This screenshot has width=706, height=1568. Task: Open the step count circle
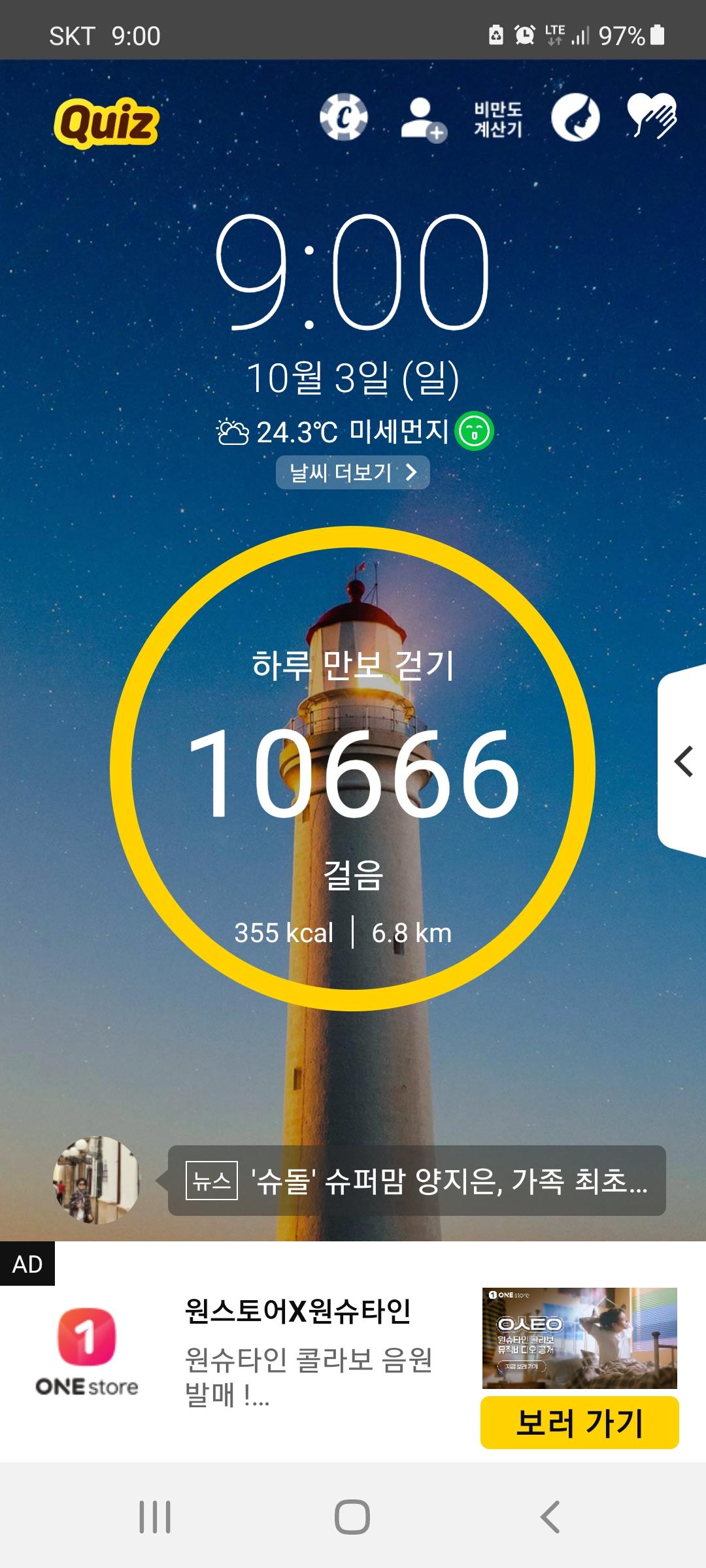pyautogui.click(x=352, y=768)
